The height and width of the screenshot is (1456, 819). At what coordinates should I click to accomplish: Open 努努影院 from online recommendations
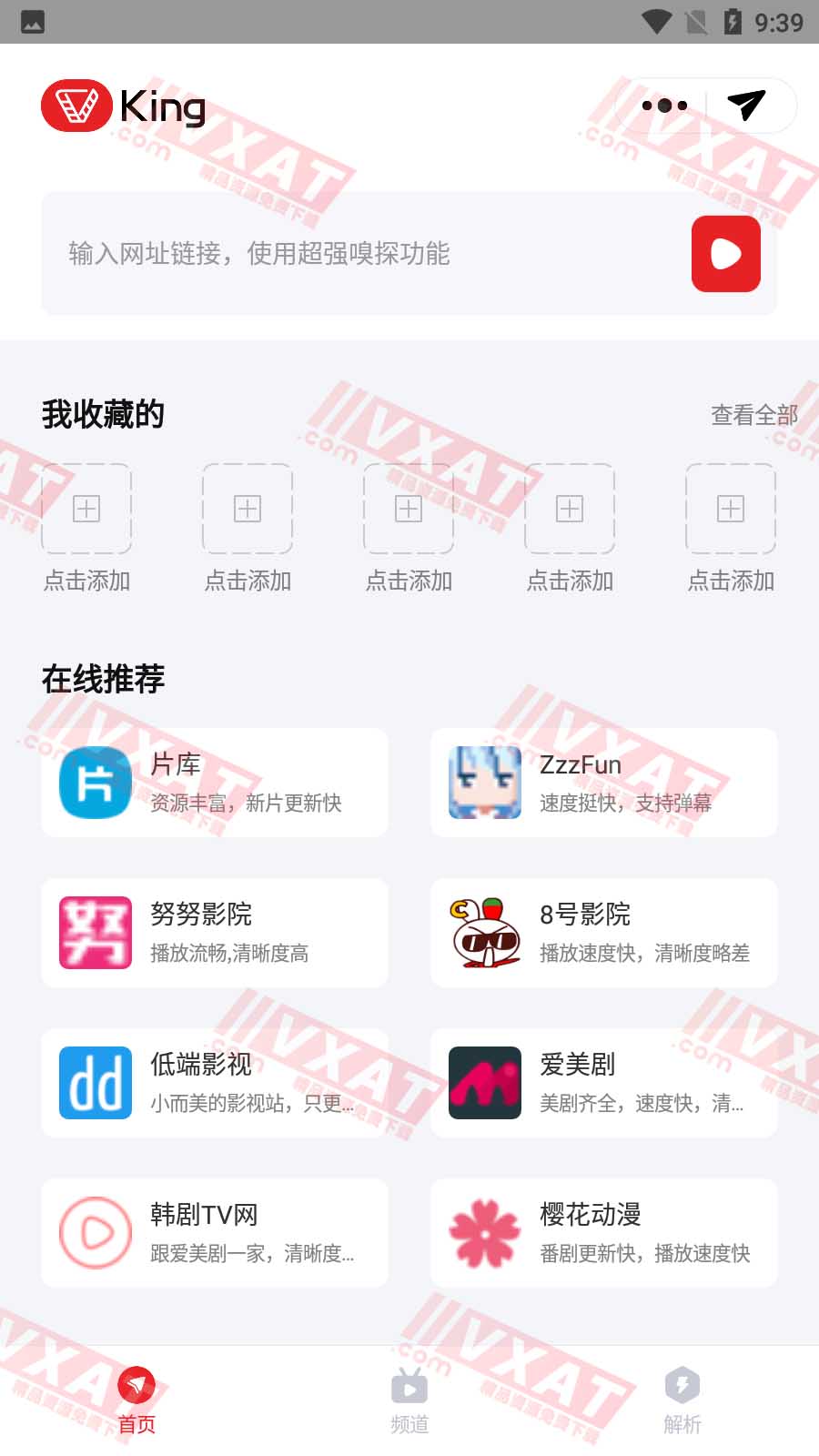pos(95,932)
